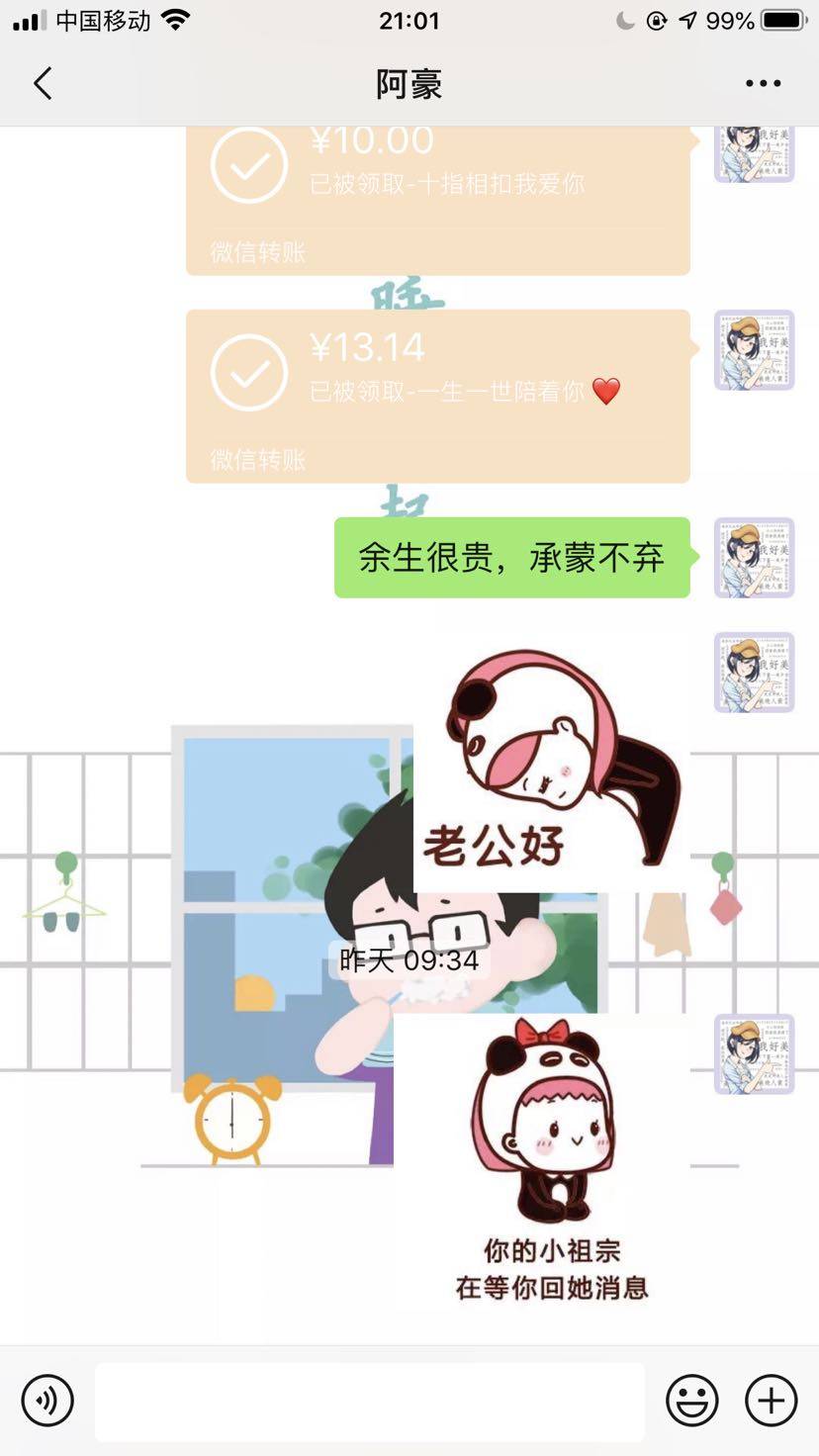Tap the avatar beside 余生很贵 message
The image size is (819, 1456).
pyautogui.click(x=754, y=557)
